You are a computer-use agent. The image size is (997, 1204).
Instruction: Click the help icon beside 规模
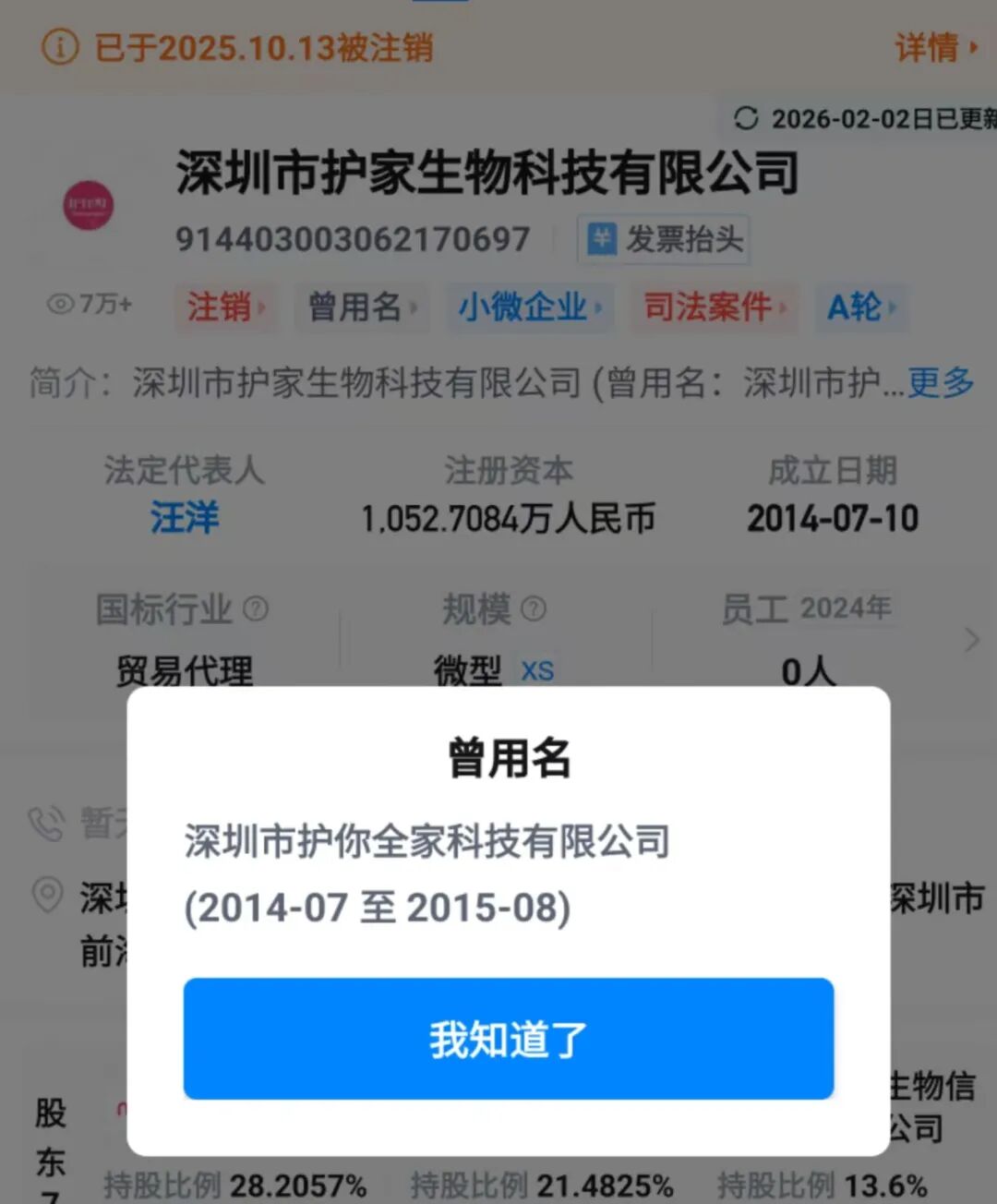tap(531, 608)
